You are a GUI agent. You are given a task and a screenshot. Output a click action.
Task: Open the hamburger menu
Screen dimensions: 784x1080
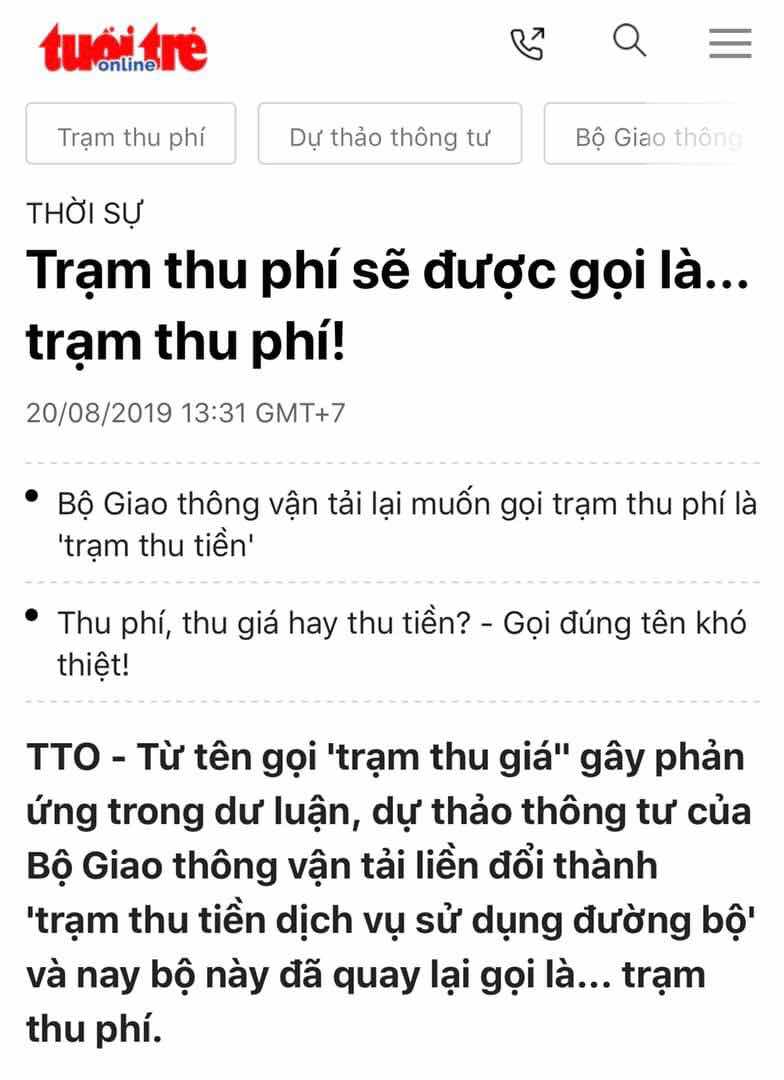[x=730, y=43]
